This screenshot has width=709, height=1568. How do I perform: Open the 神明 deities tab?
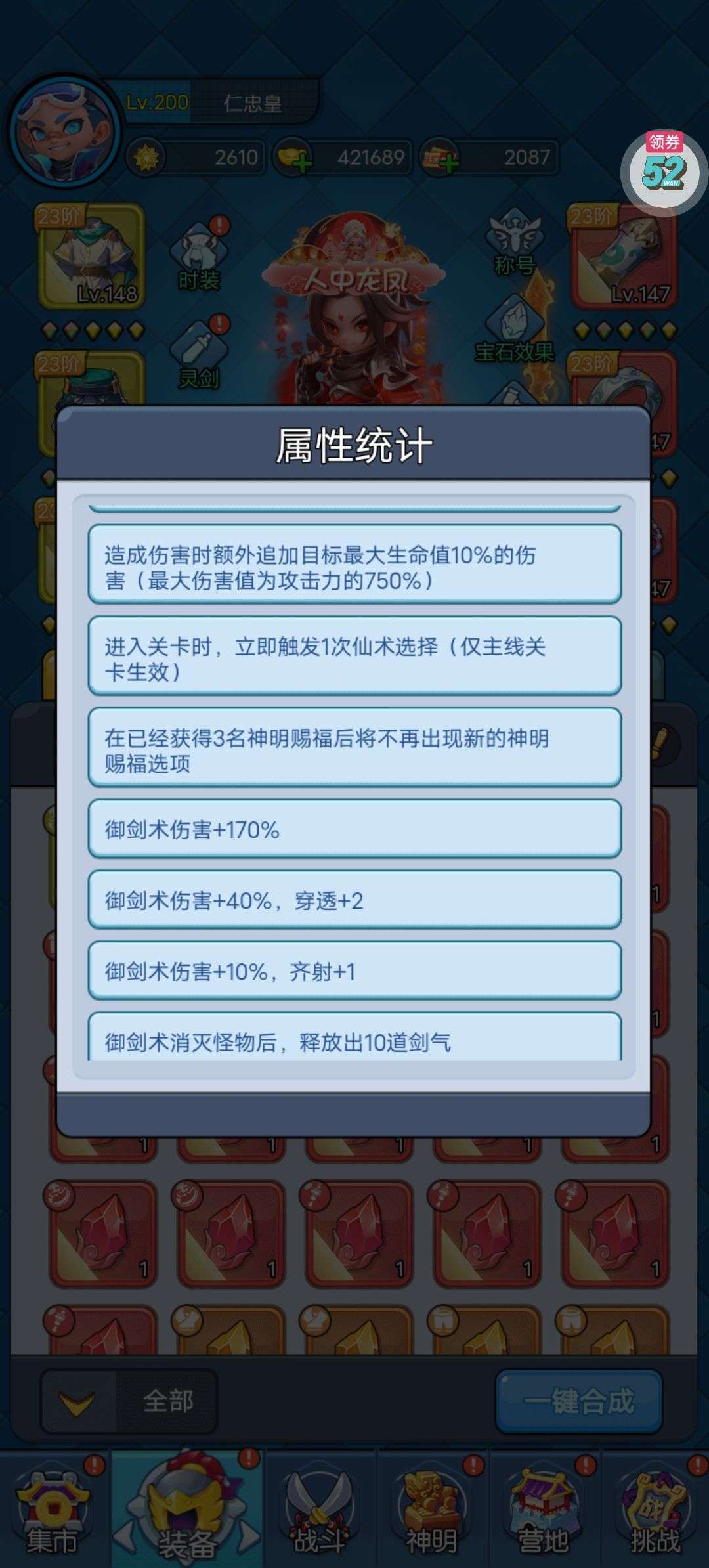pos(431,1510)
